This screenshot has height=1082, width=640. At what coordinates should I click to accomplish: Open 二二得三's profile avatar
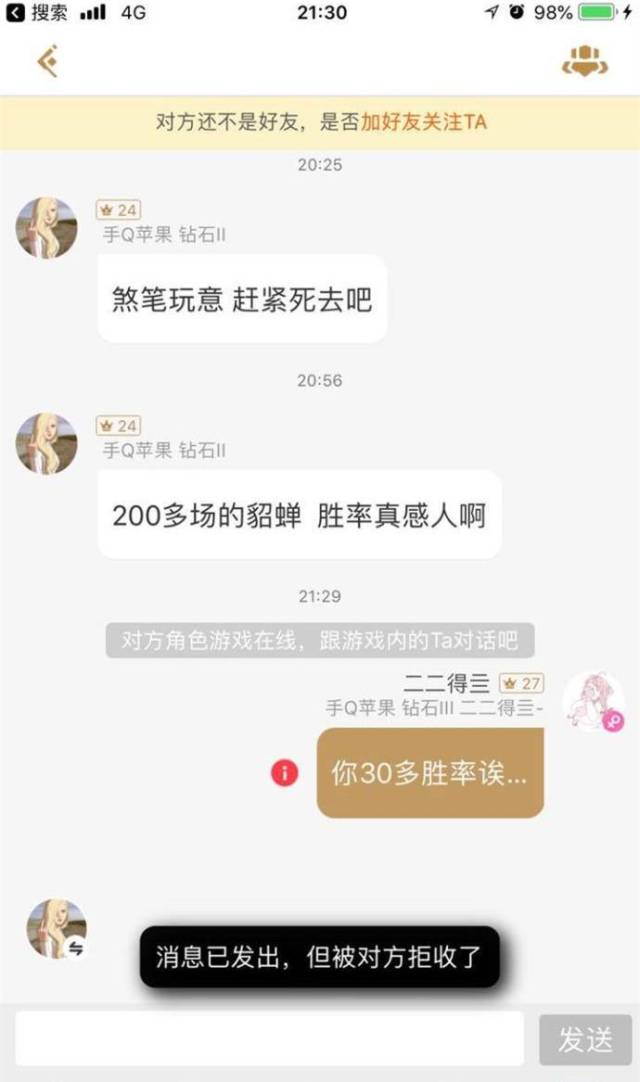[x=593, y=700]
